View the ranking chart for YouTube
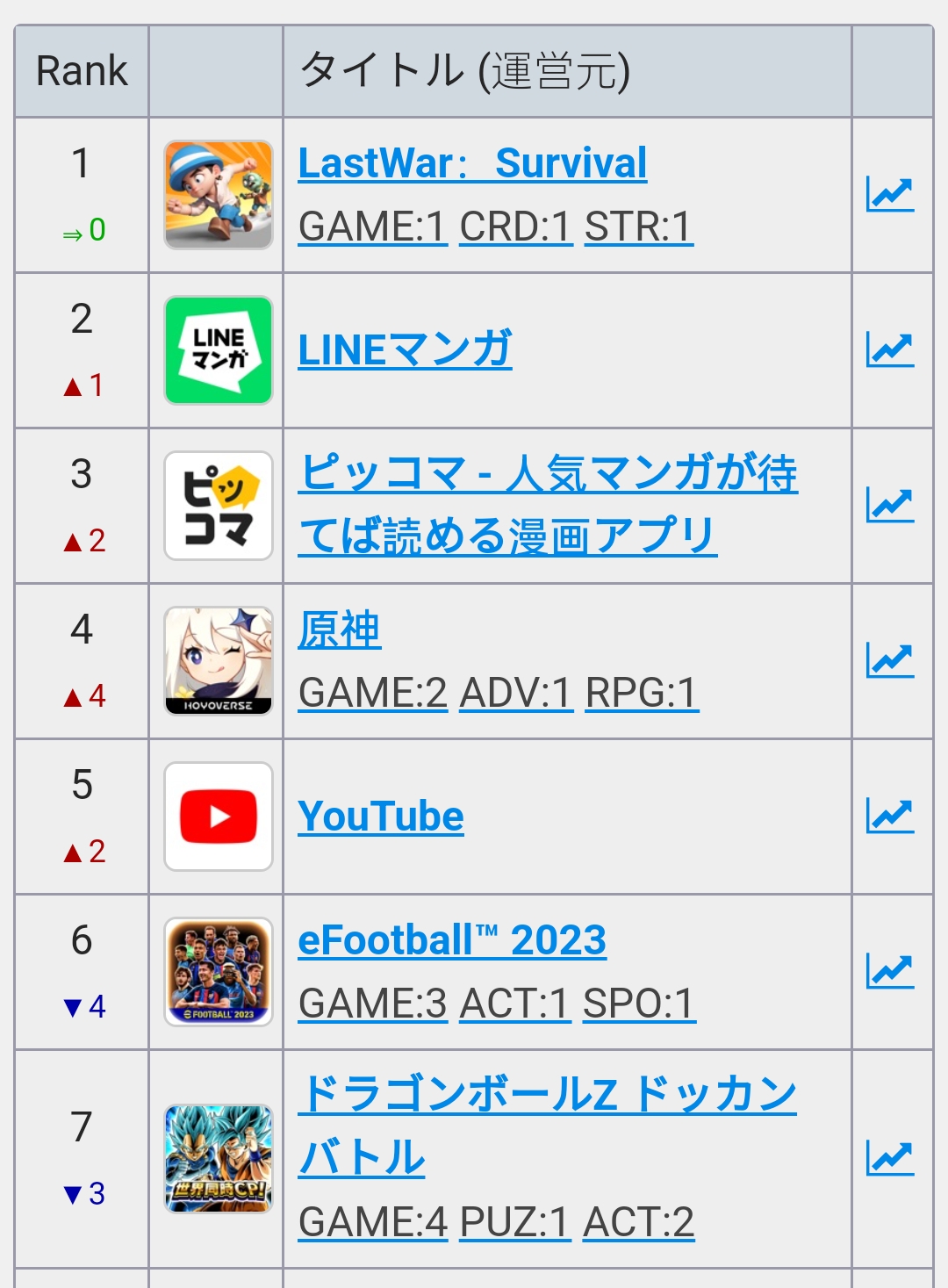The height and width of the screenshot is (1288, 948). (890, 816)
